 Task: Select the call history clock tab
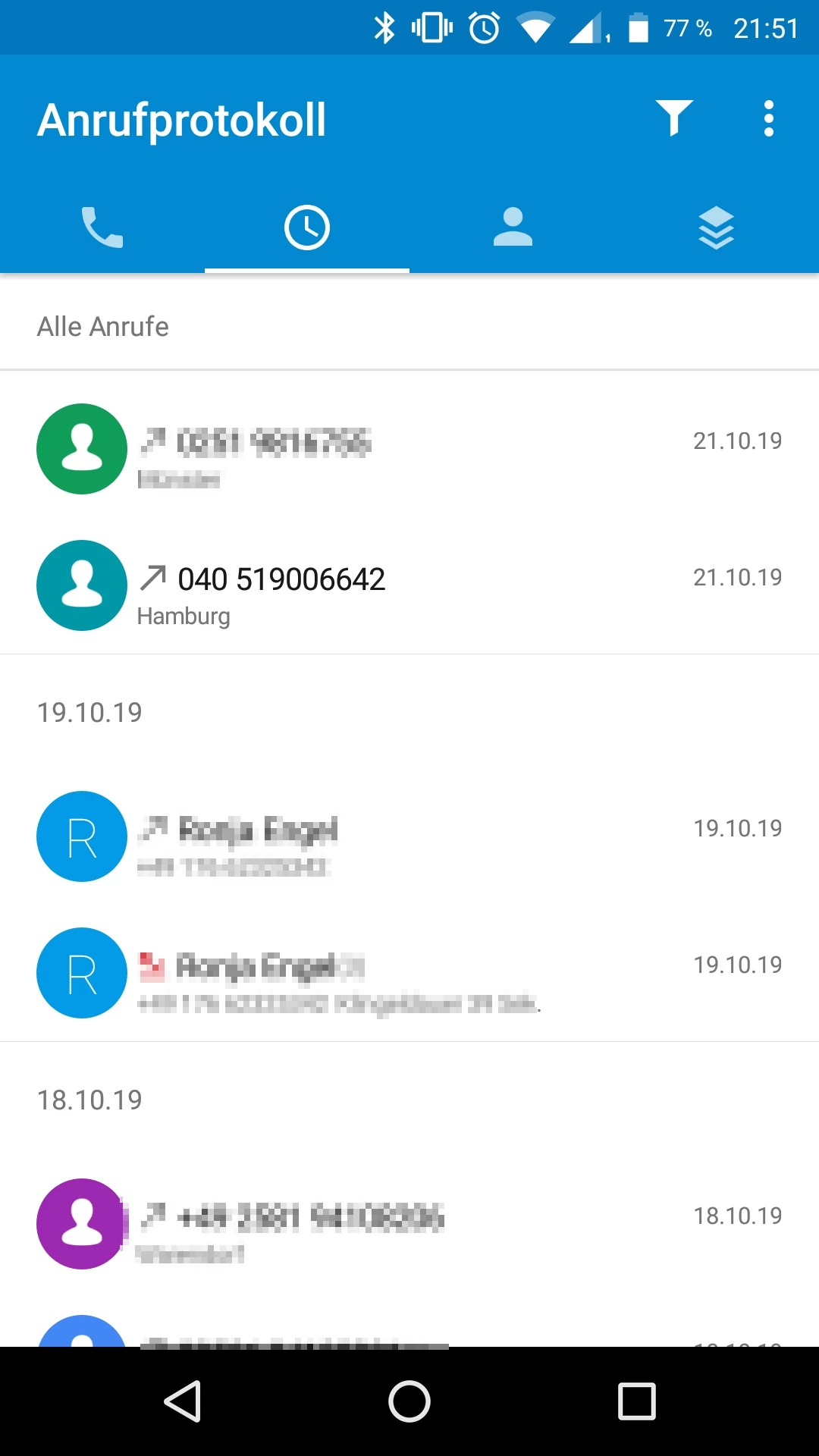pyautogui.click(x=307, y=227)
